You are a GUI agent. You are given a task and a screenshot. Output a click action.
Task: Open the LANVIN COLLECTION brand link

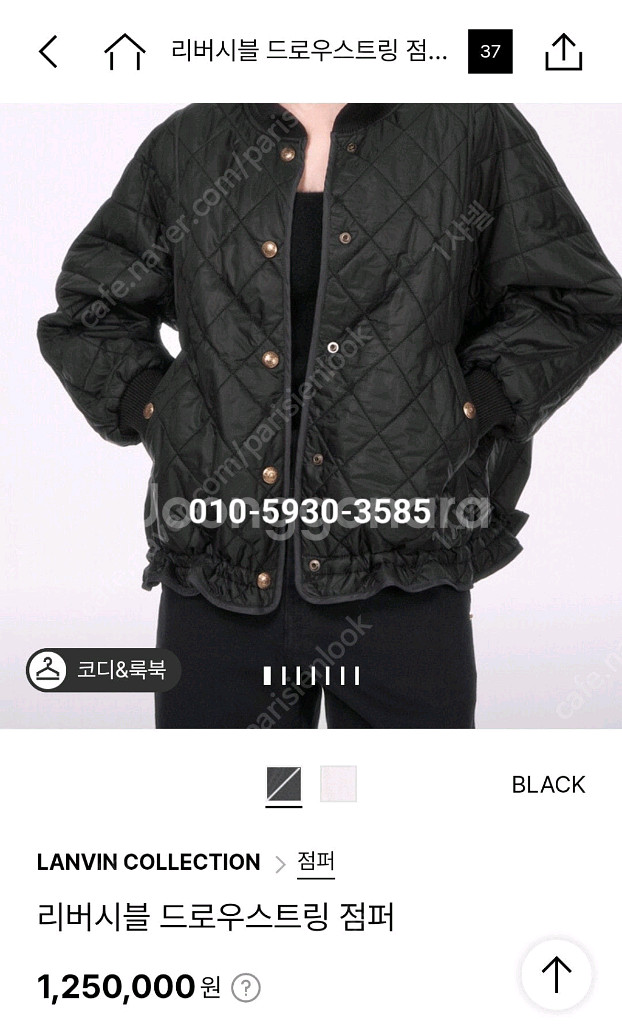click(x=148, y=862)
